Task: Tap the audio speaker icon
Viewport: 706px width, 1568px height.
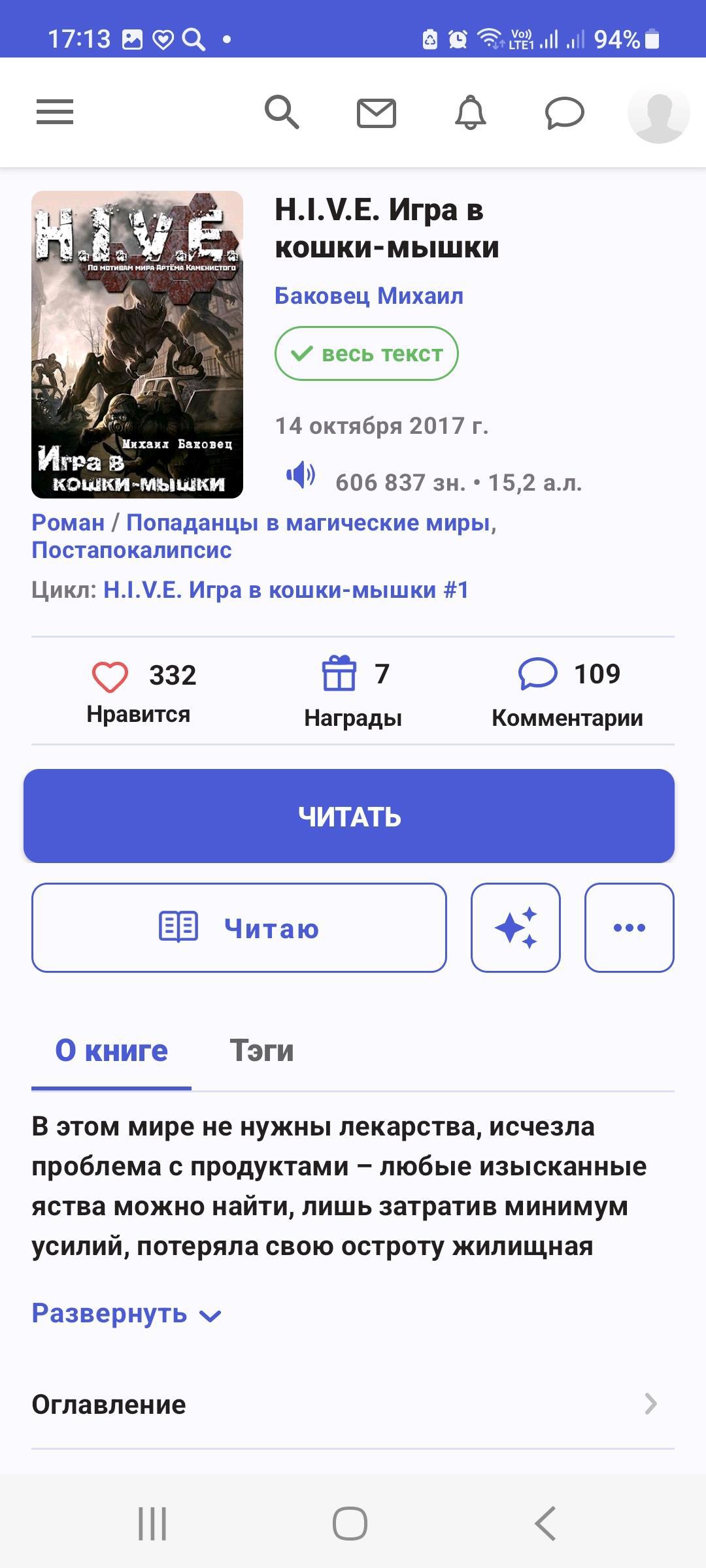Action: click(x=301, y=475)
